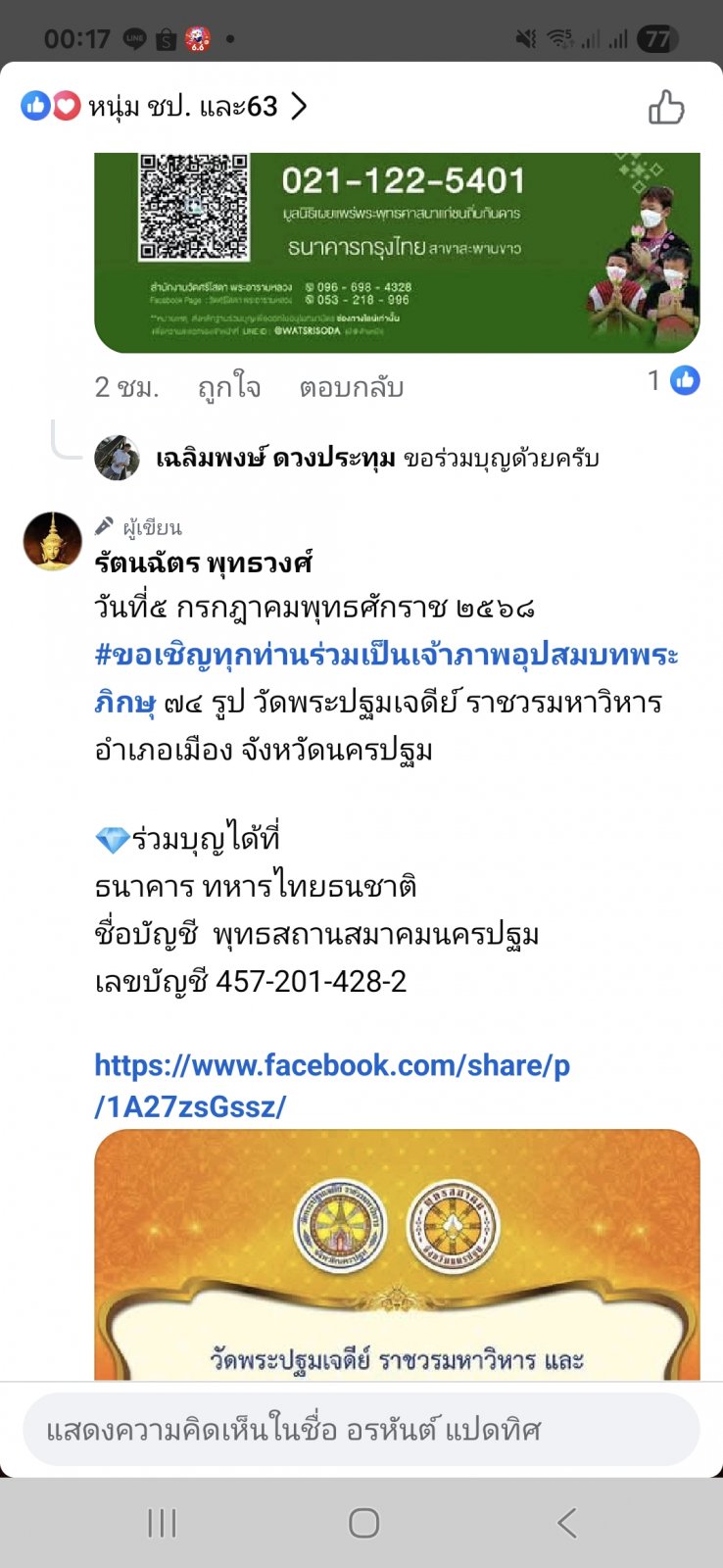
Task: Open the #ขอเชิญทุกท่านร่วมเป็นเจ้าภาพ hashtag
Action: pyautogui.click(x=386, y=676)
